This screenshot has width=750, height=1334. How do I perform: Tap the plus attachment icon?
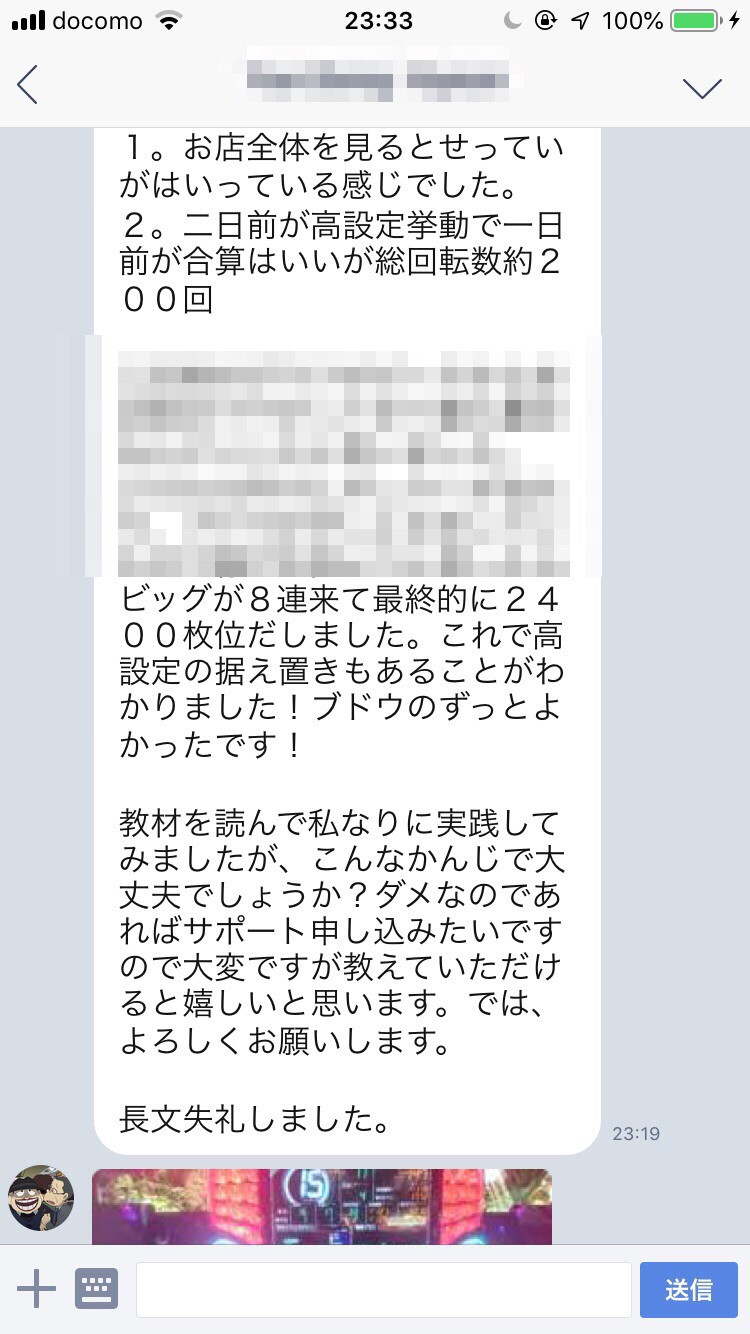click(36, 1289)
